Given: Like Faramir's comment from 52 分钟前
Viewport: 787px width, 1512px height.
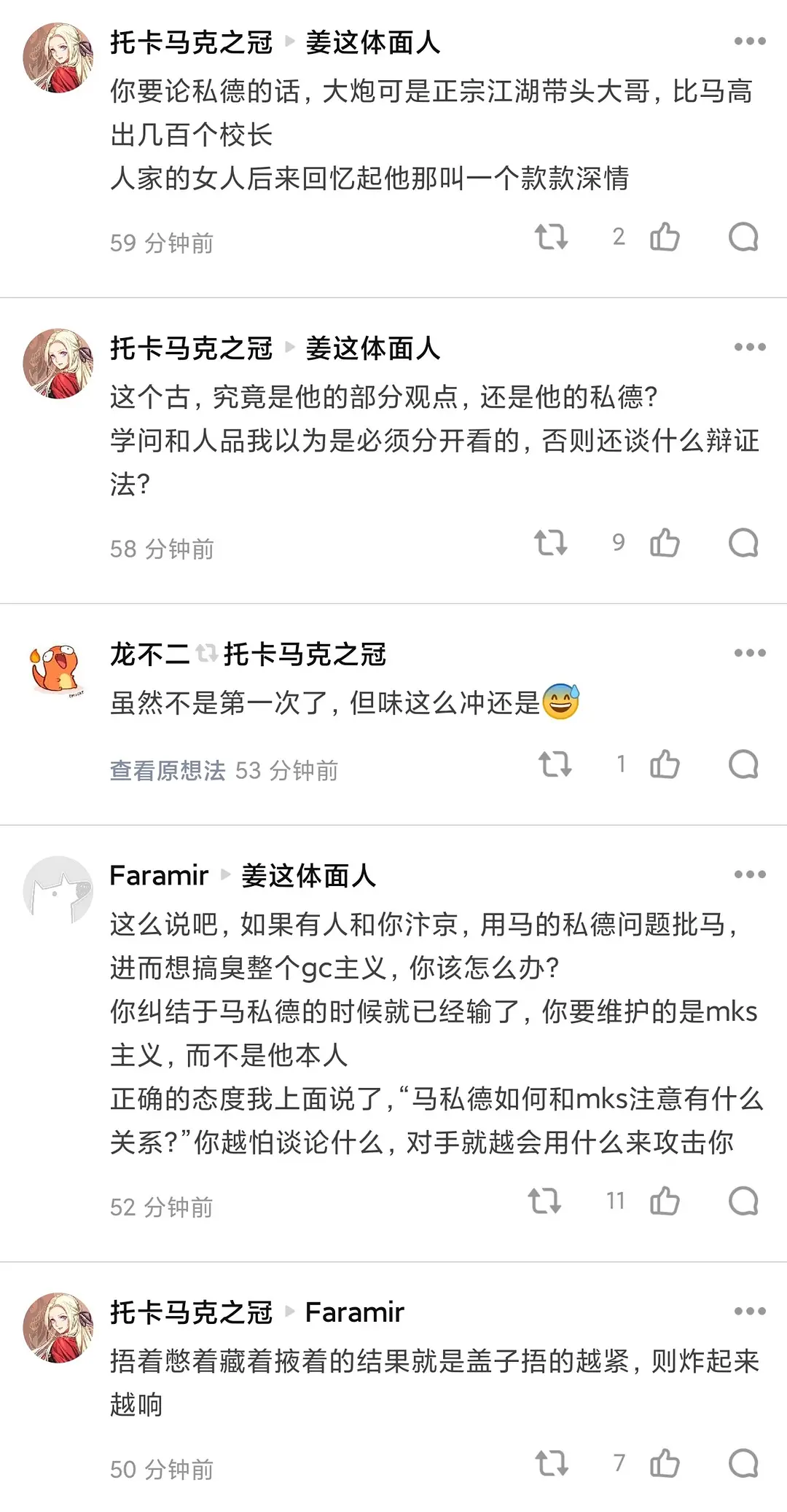Looking at the screenshot, I should (x=665, y=1202).
